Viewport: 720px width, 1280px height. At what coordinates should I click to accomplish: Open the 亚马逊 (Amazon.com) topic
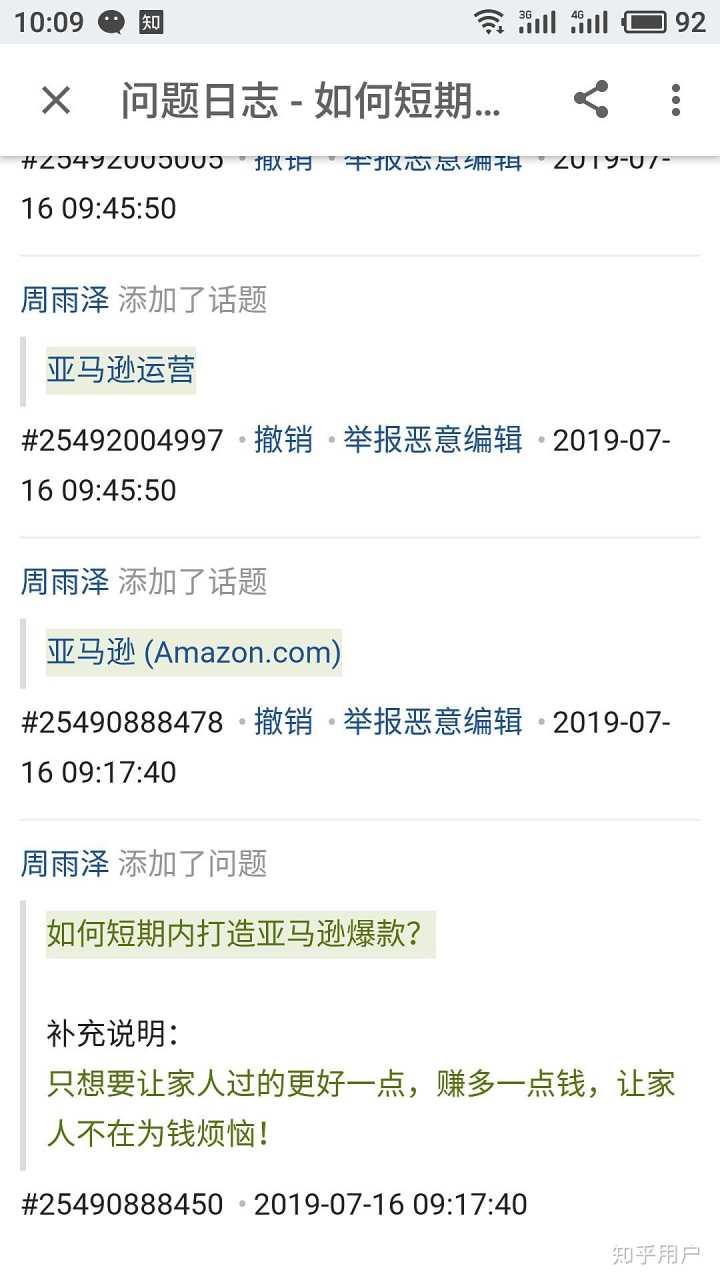point(193,653)
